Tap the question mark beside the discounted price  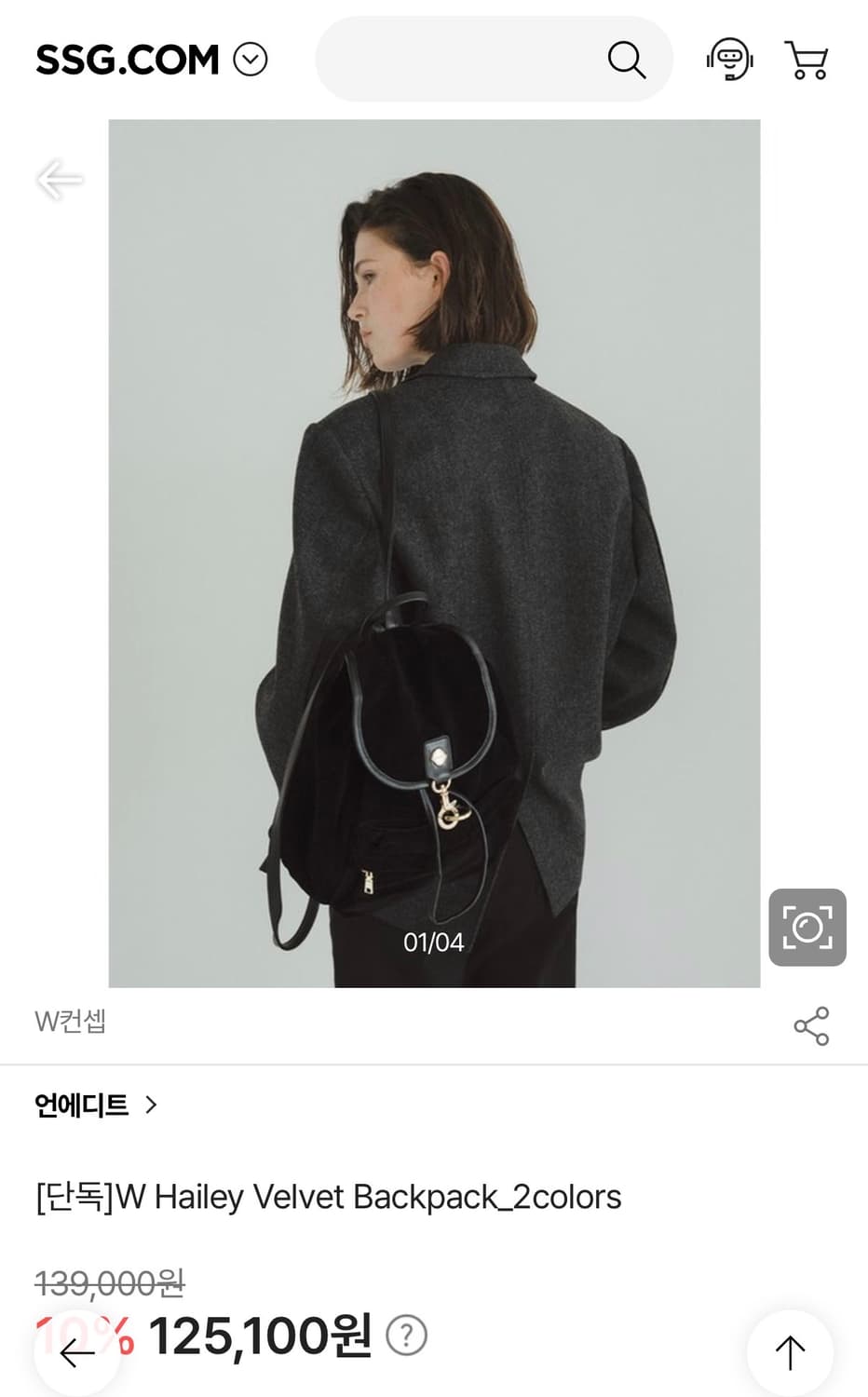pos(406,1334)
